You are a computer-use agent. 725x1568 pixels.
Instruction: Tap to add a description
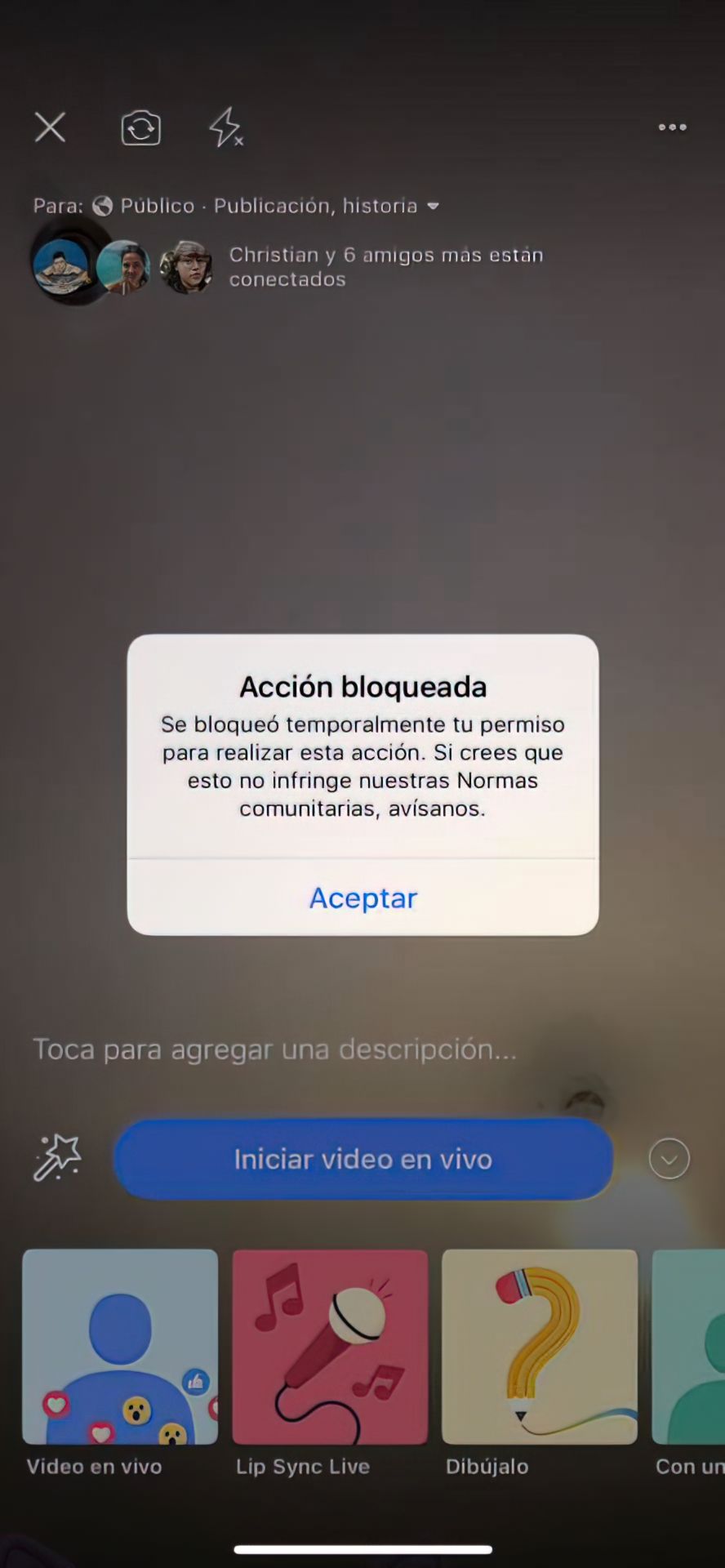click(274, 1049)
